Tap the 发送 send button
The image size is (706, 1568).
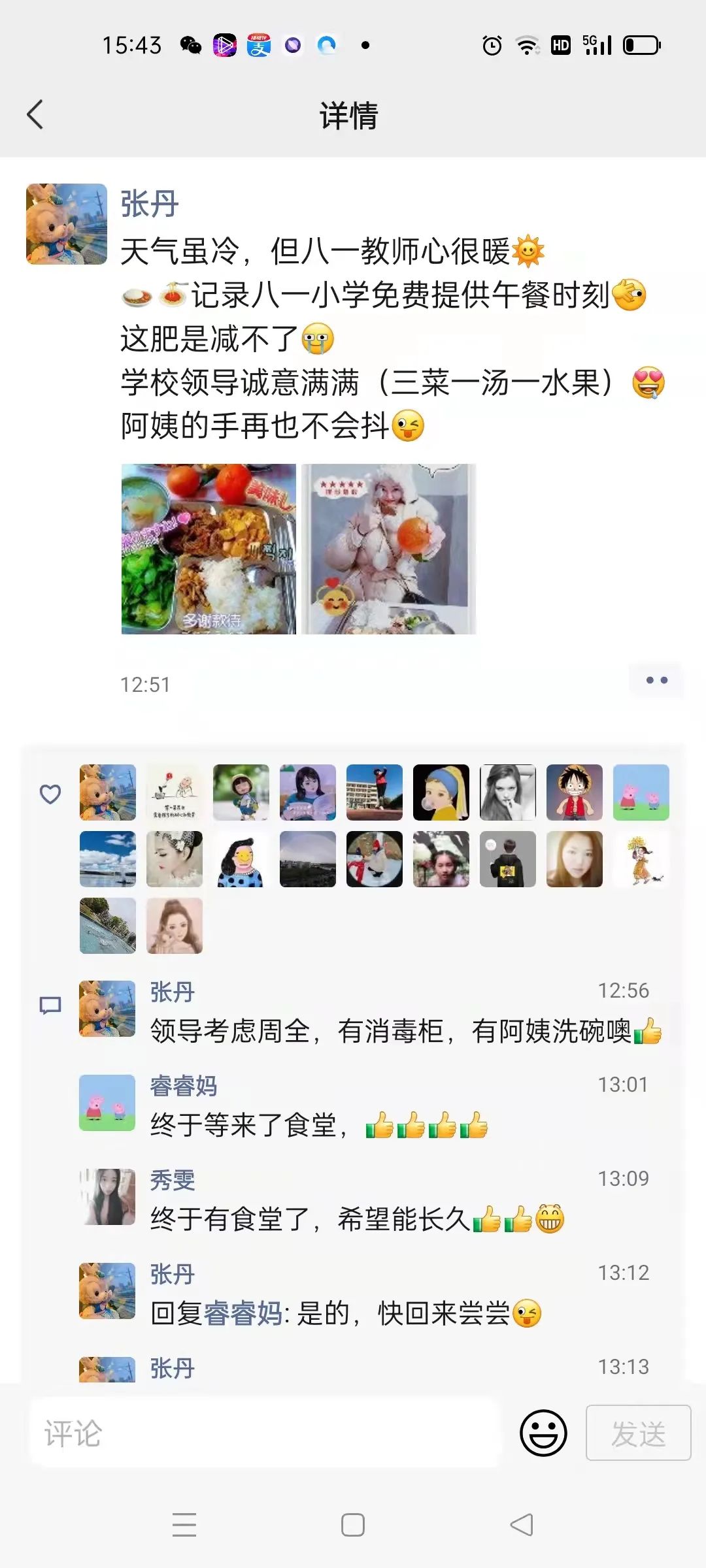(638, 1433)
